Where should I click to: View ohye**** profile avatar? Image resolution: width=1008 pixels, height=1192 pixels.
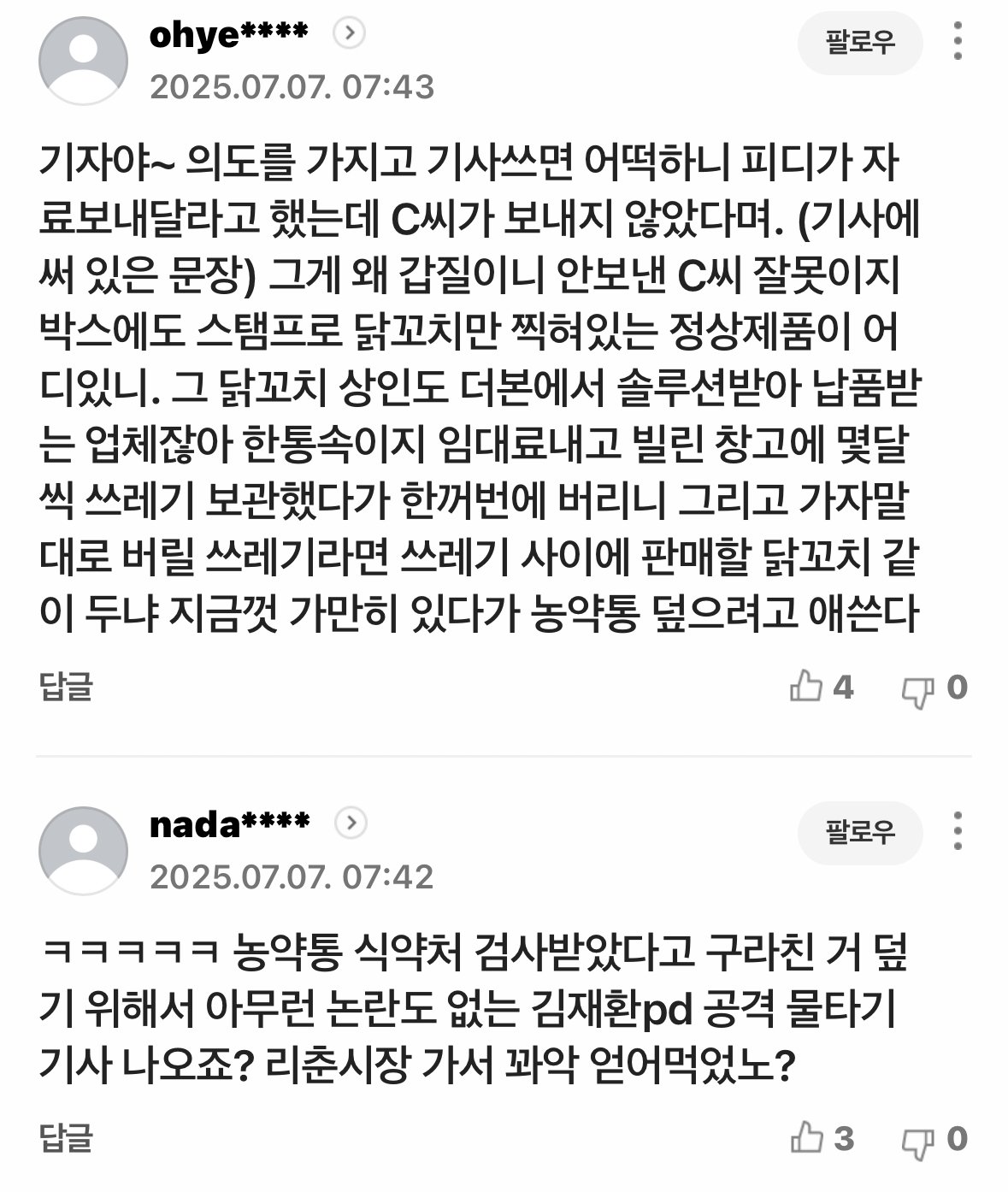[84, 62]
